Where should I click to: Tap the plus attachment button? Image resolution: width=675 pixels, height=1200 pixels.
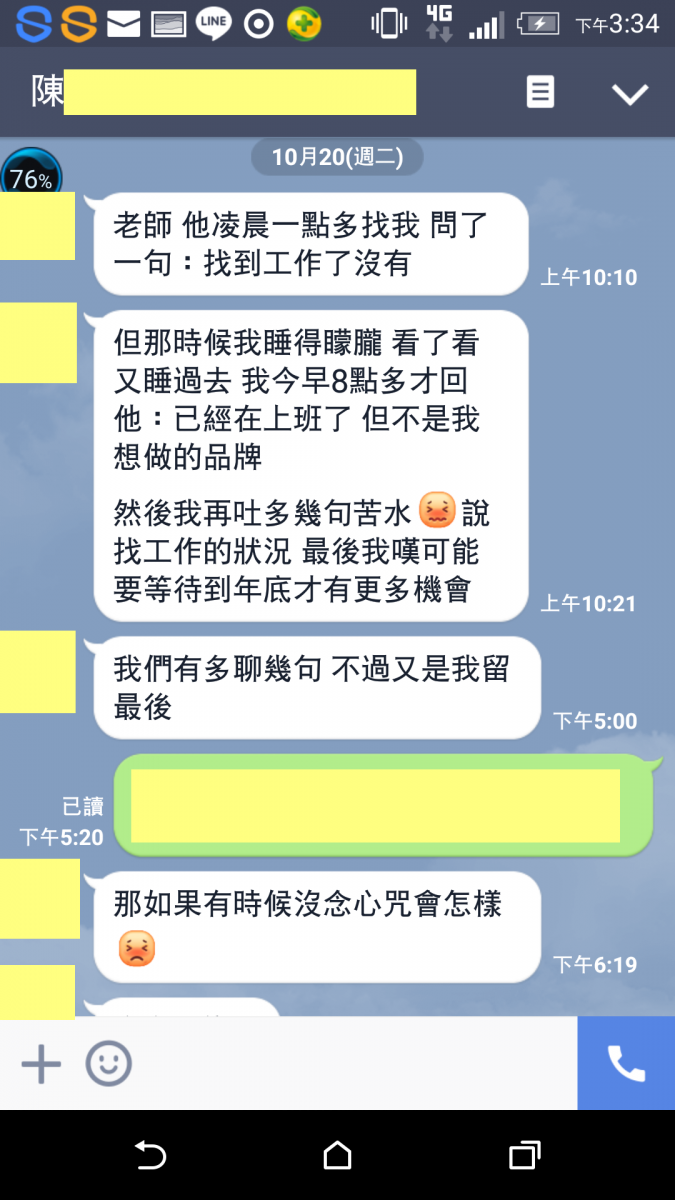click(x=41, y=1064)
